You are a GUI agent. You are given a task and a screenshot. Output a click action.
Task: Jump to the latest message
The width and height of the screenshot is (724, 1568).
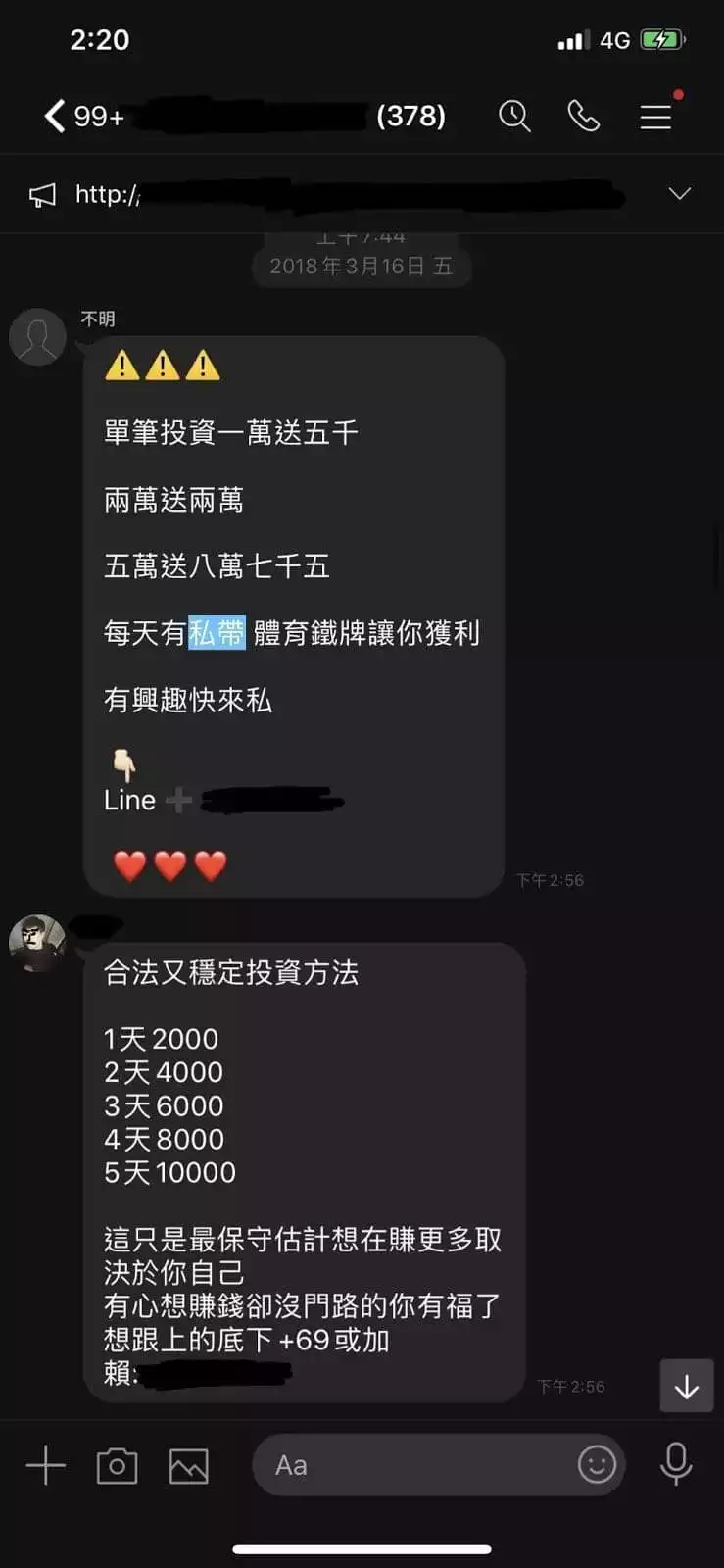(686, 1386)
